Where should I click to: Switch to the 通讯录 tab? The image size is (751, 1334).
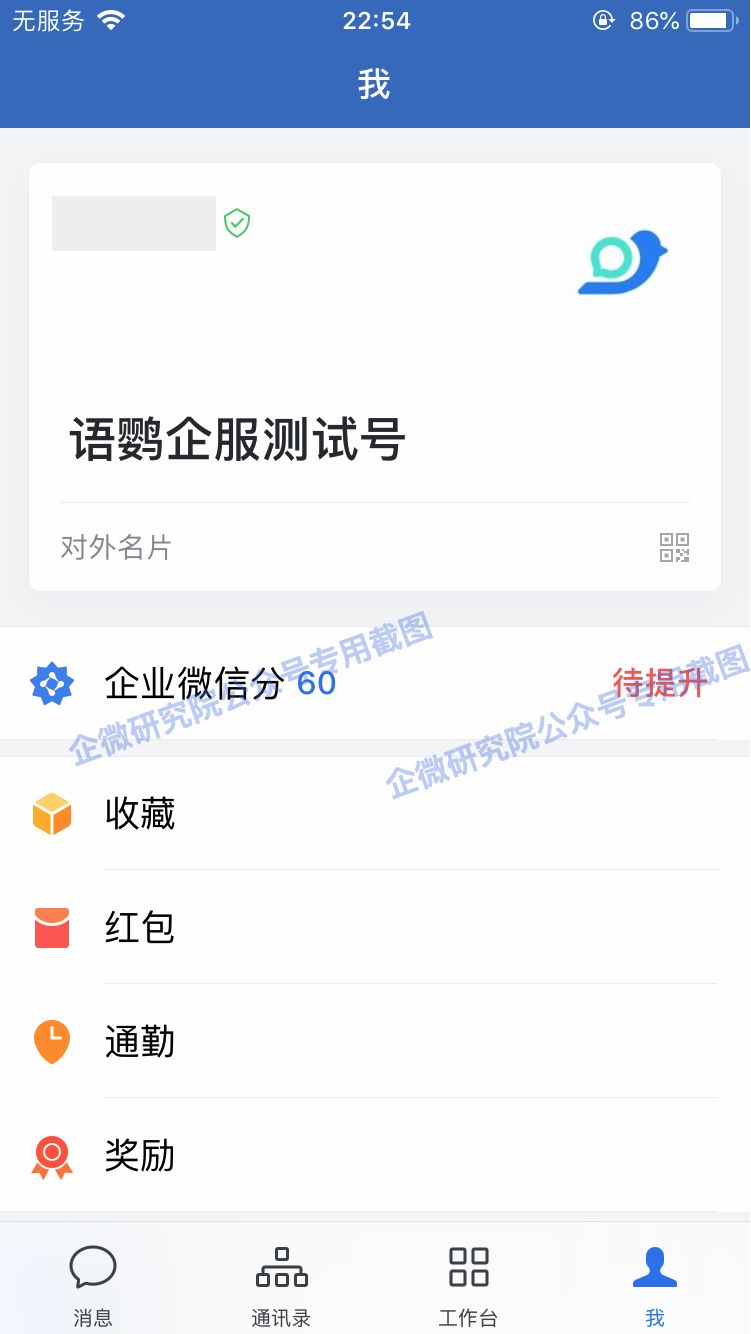281,1285
